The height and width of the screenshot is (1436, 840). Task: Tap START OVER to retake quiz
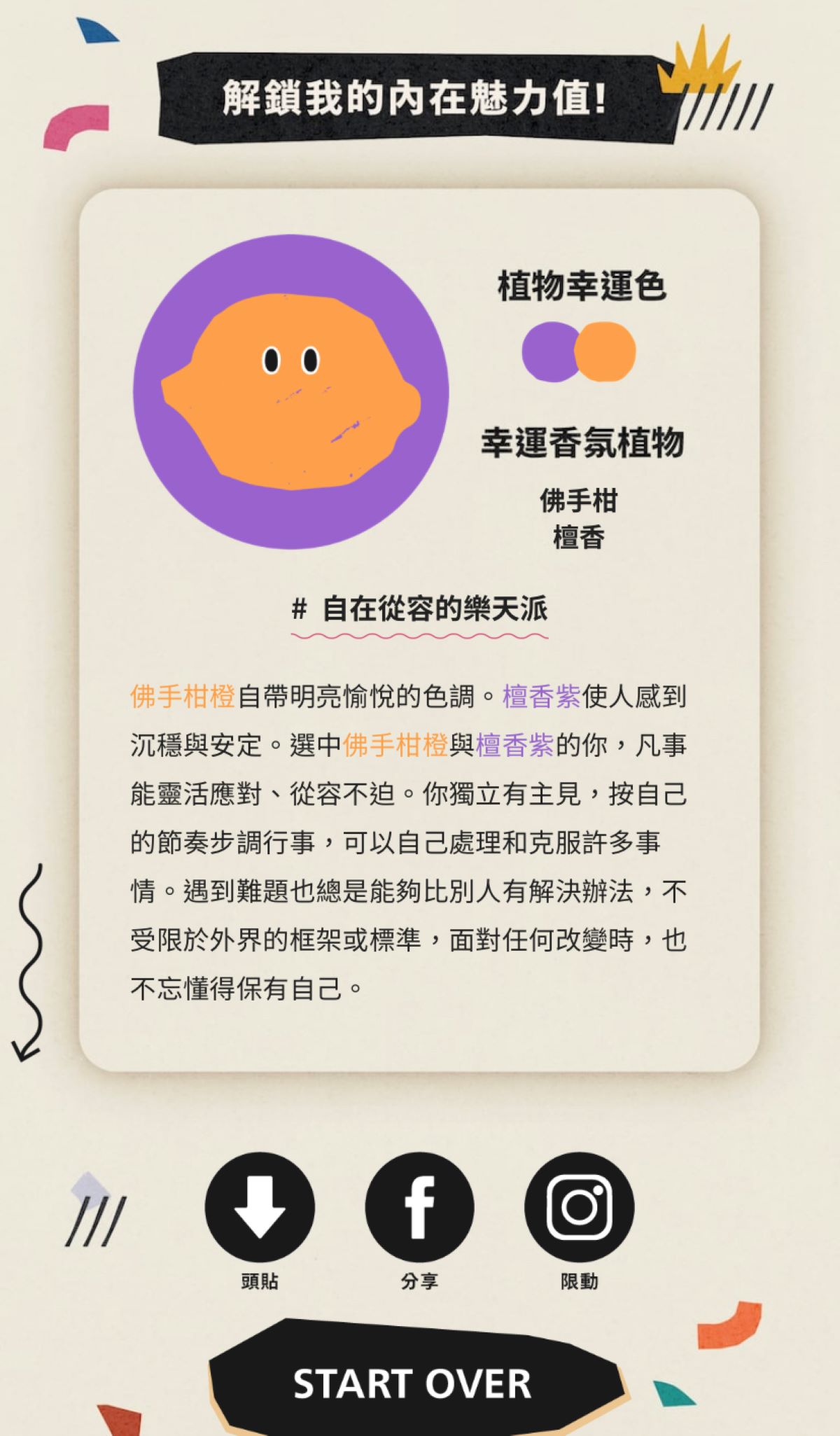click(413, 1383)
